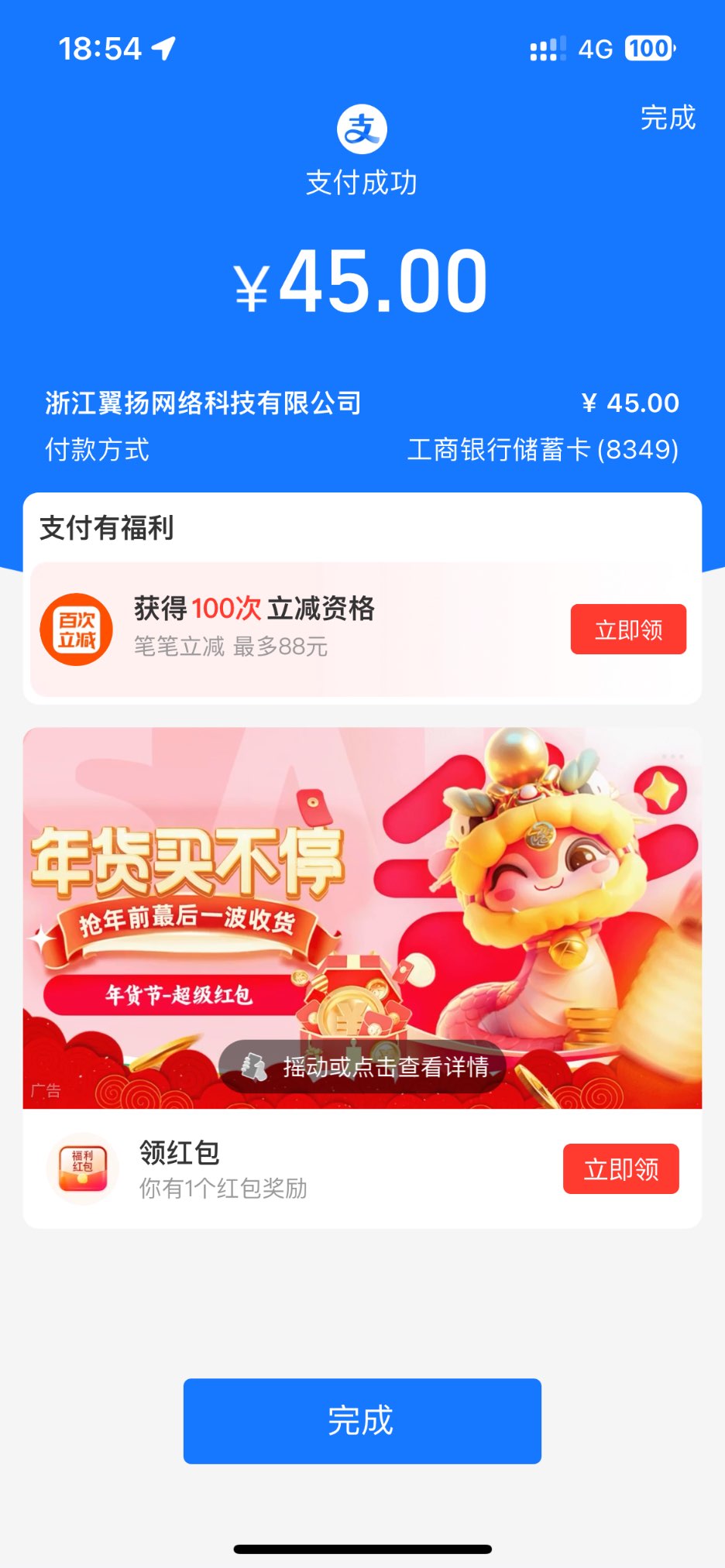The image size is (725, 1568).
Task: Tap 摇动或点击查看详情 on the banner
Action: tap(362, 1067)
